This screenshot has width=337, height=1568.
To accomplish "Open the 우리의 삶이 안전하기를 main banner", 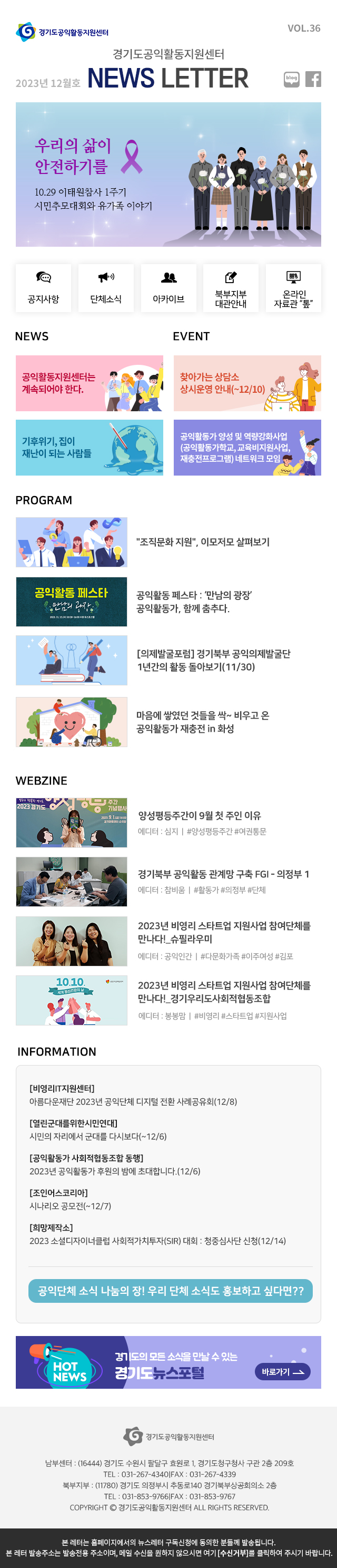I will click(x=168, y=174).
